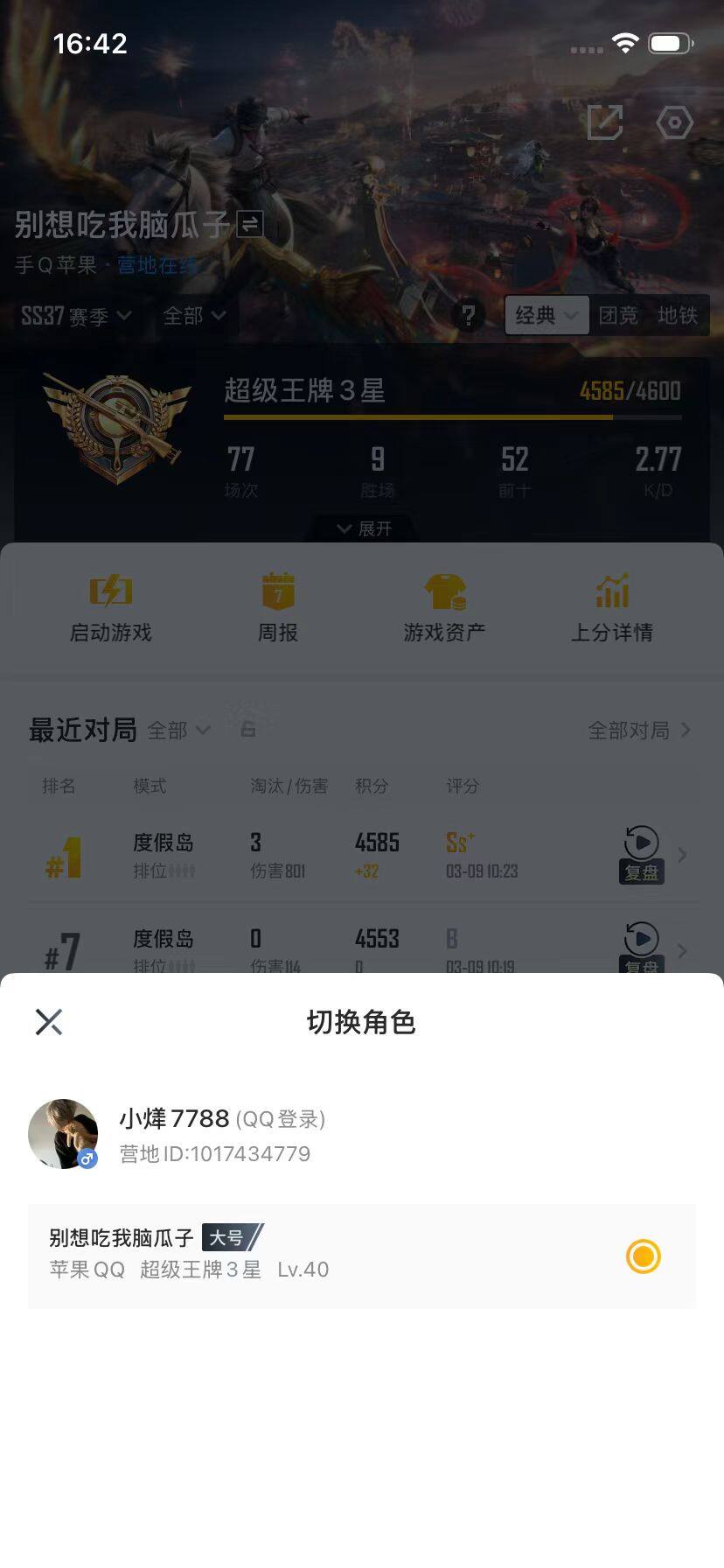Switch to the 地铁 mode tab

coord(680,316)
